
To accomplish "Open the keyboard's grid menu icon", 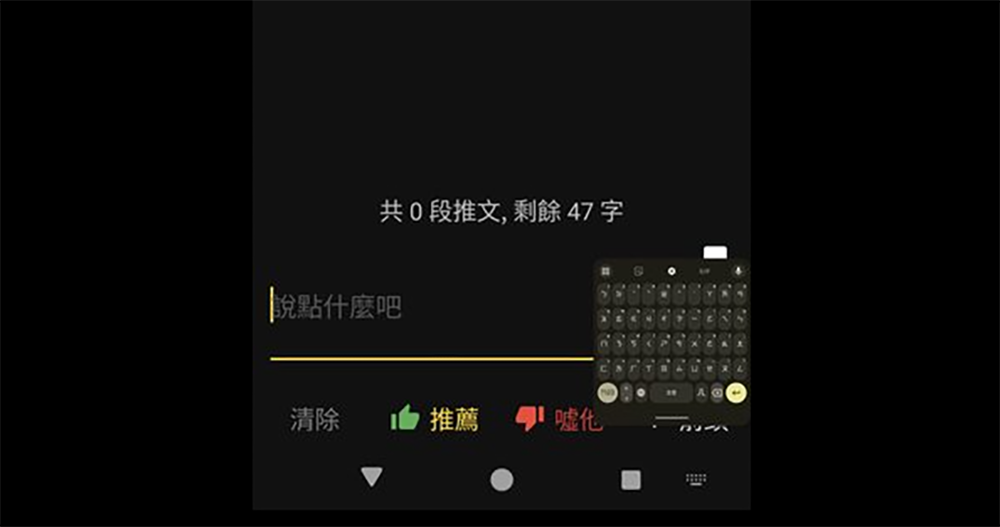I will 605,271.
